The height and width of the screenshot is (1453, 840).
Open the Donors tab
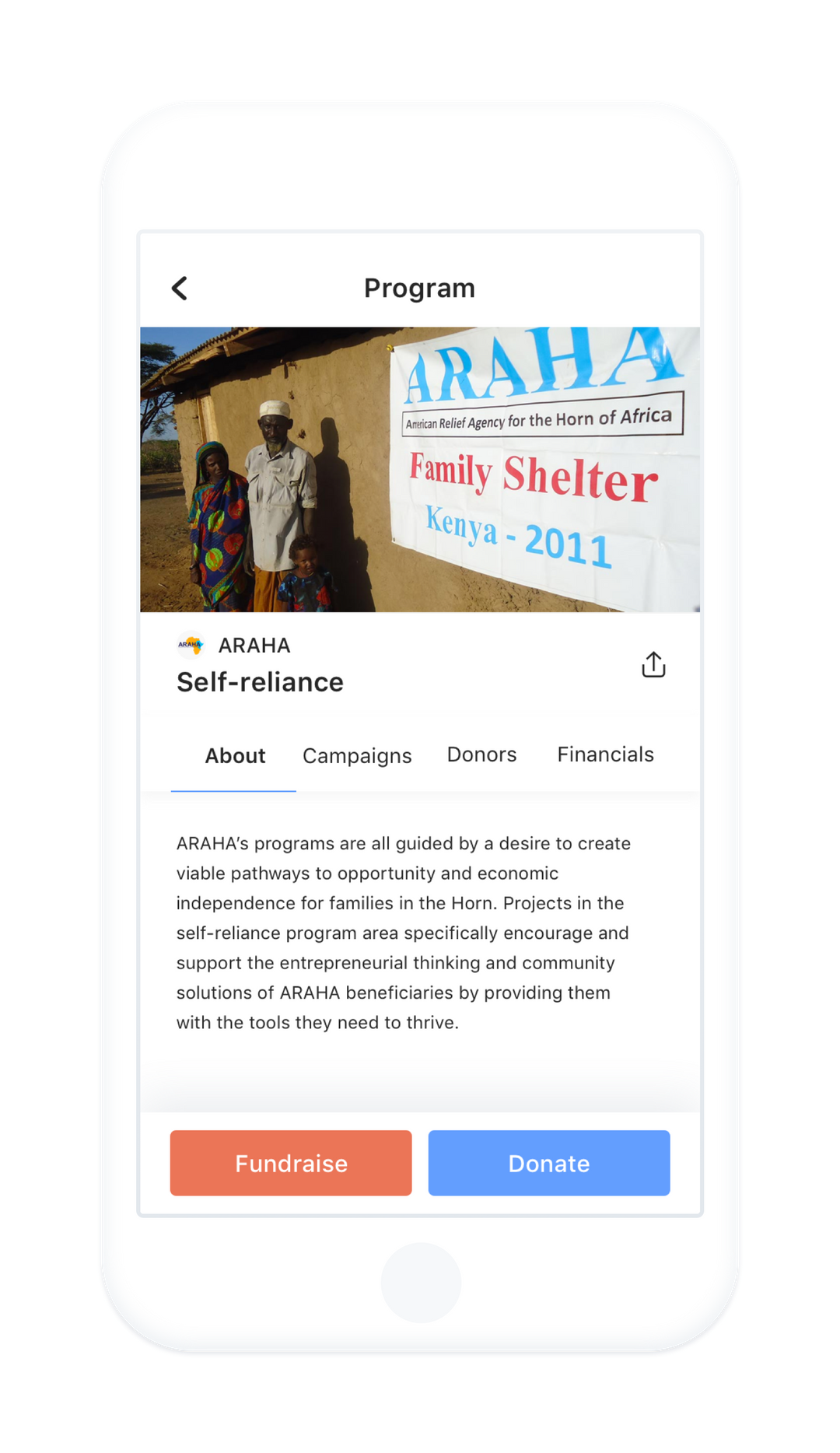pos(481,755)
